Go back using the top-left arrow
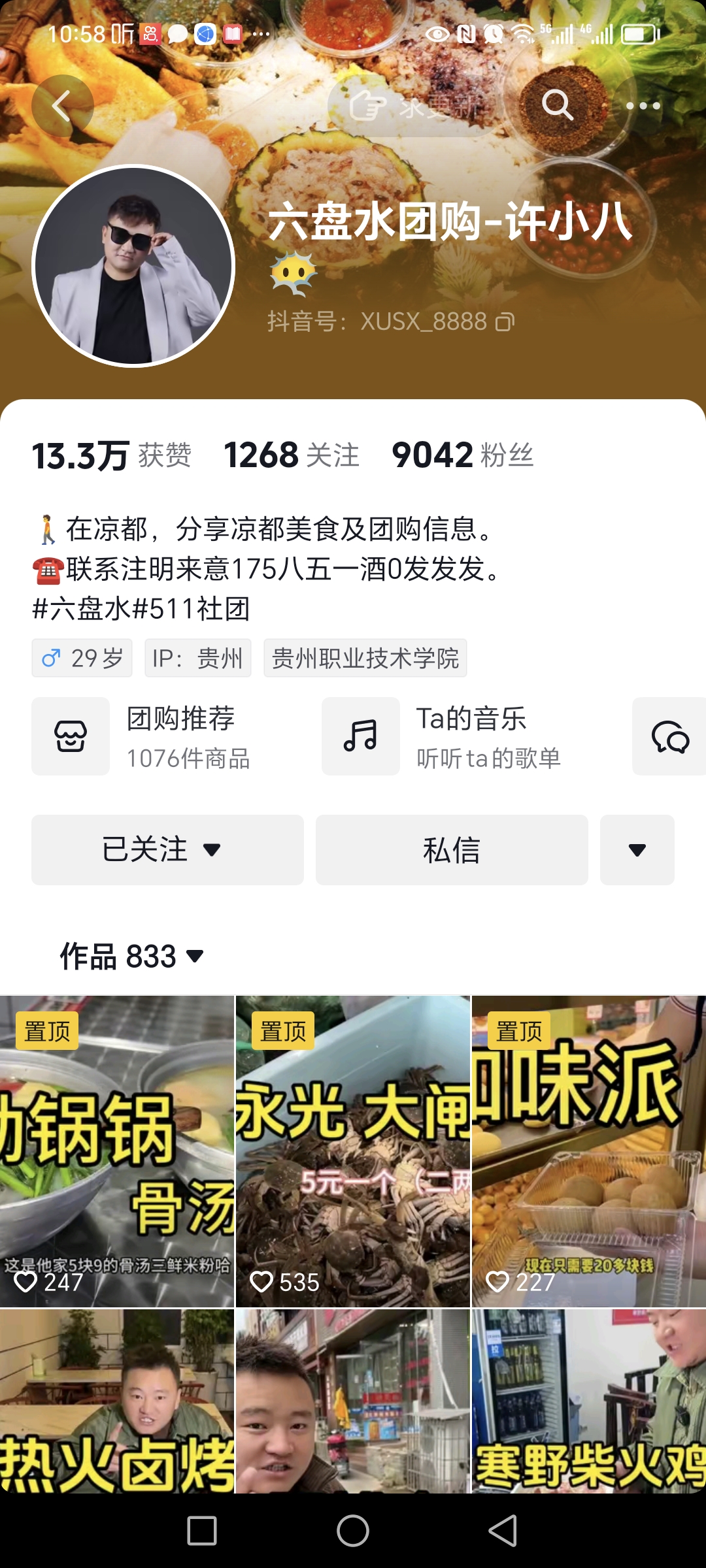 [62, 106]
